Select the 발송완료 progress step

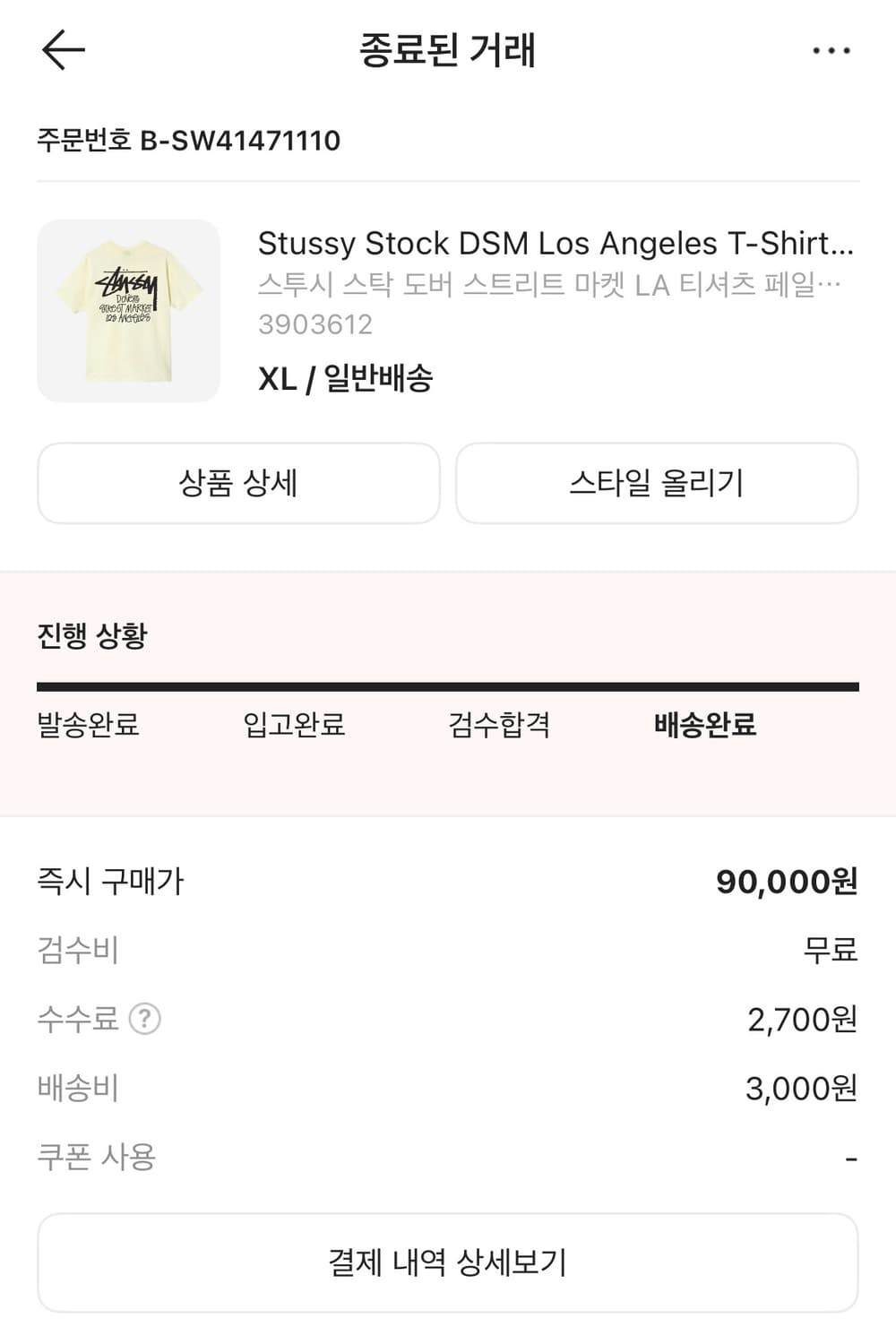tap(89, 727)
